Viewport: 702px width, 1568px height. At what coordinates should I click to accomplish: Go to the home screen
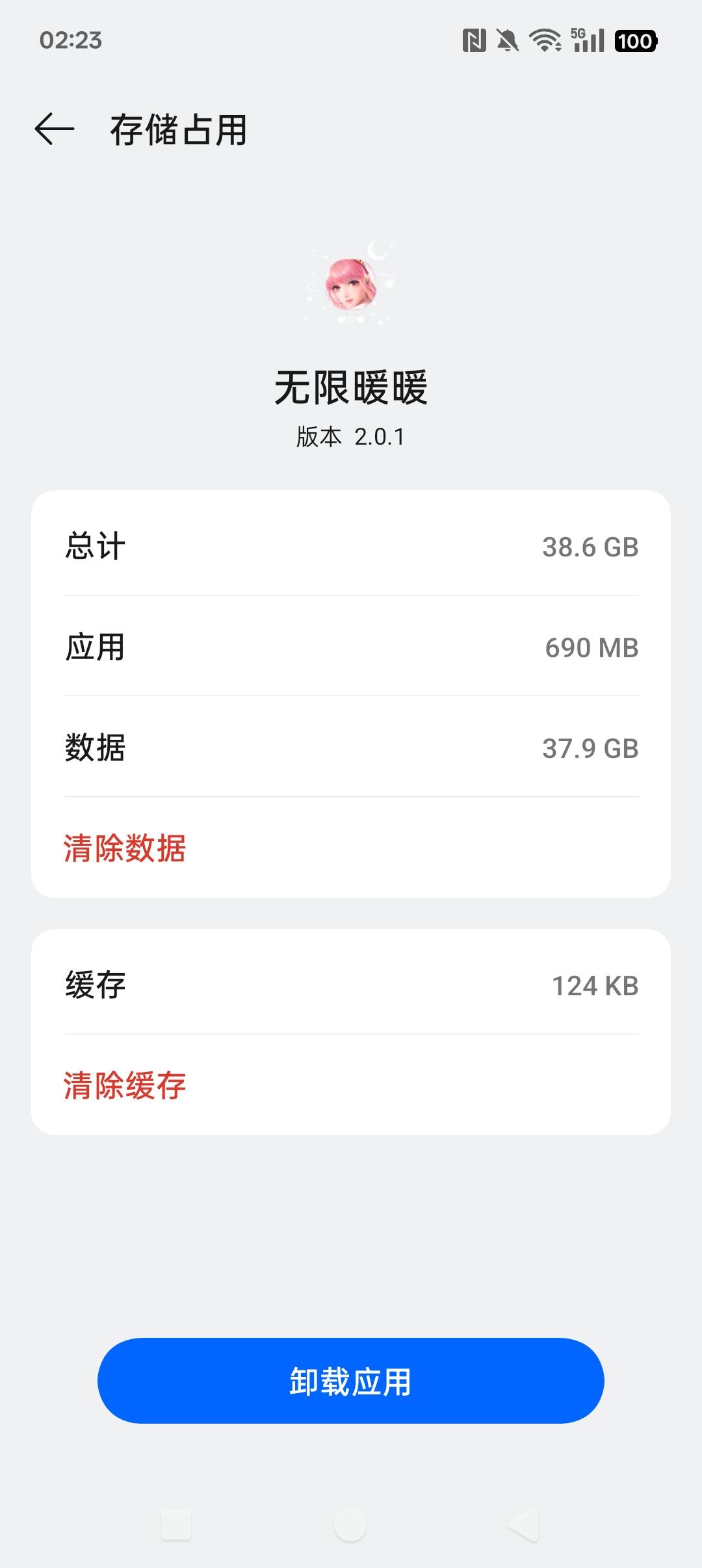pos(350,1525)
